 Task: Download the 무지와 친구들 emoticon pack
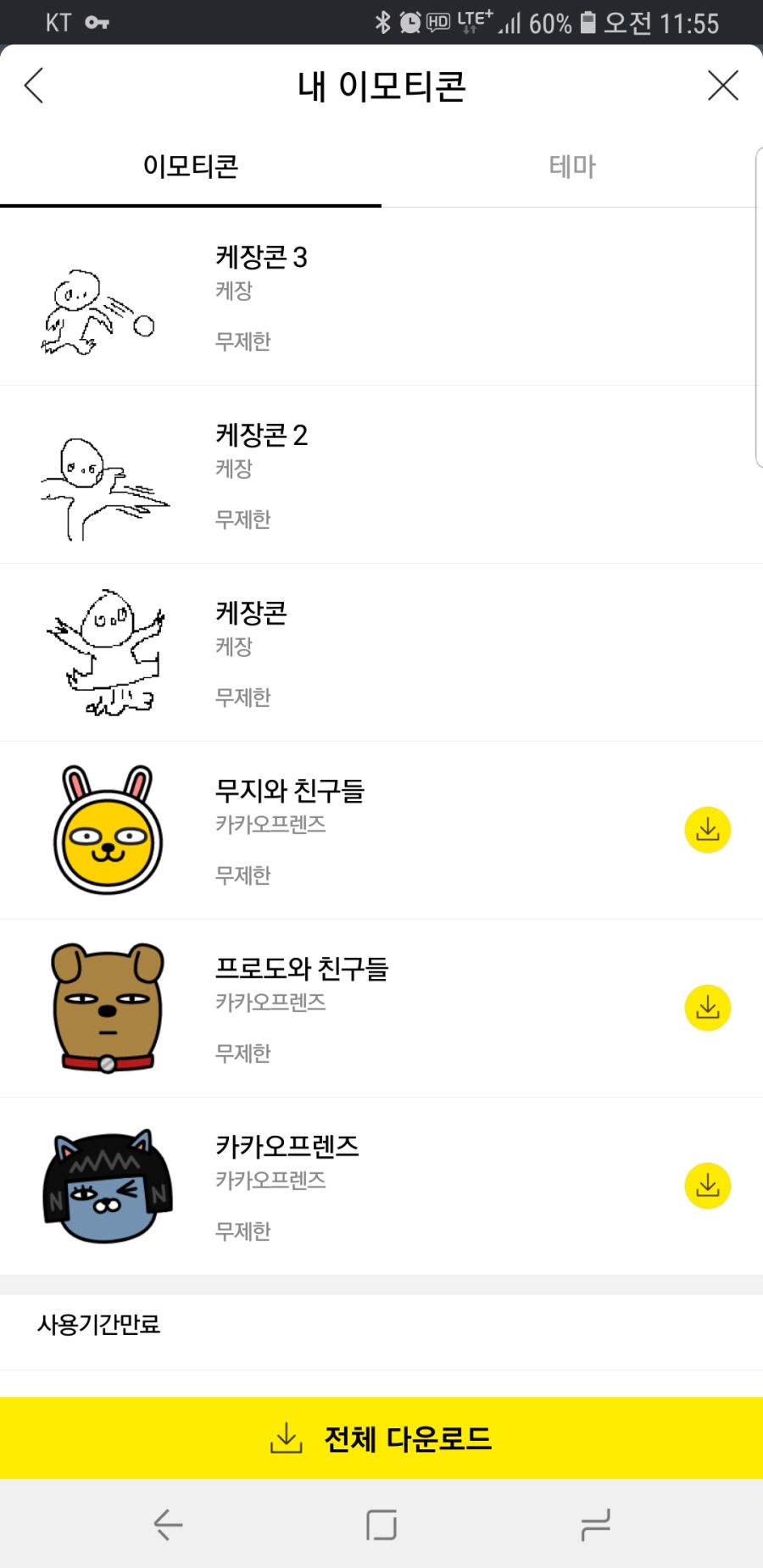(x=706, y=830)
